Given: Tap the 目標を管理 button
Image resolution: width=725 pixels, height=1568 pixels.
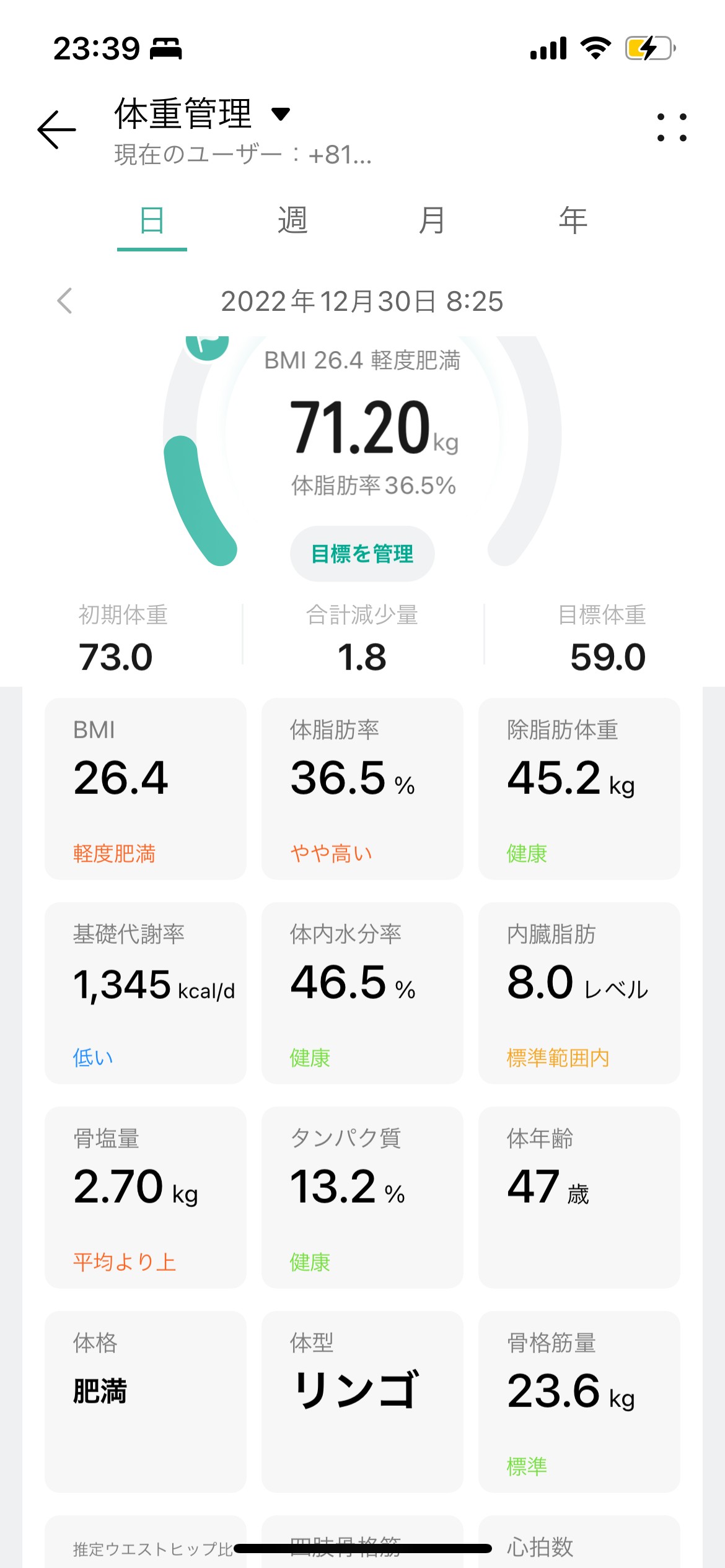Looking at the screenshot, I should 362,554.
